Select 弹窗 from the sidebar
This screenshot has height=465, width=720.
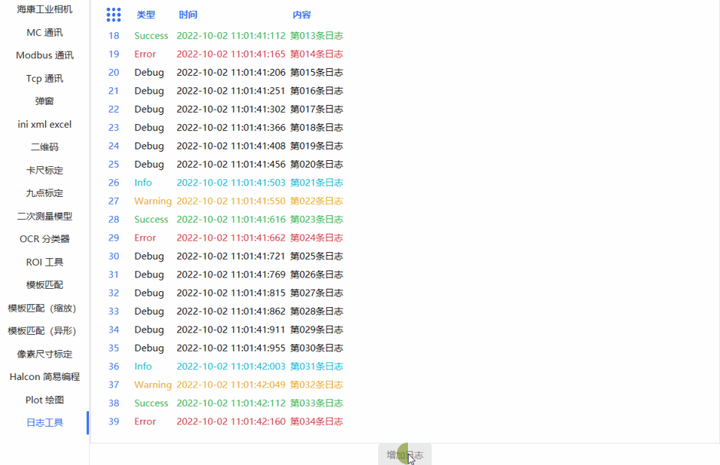pyautogui.click(x=44, y=101)
